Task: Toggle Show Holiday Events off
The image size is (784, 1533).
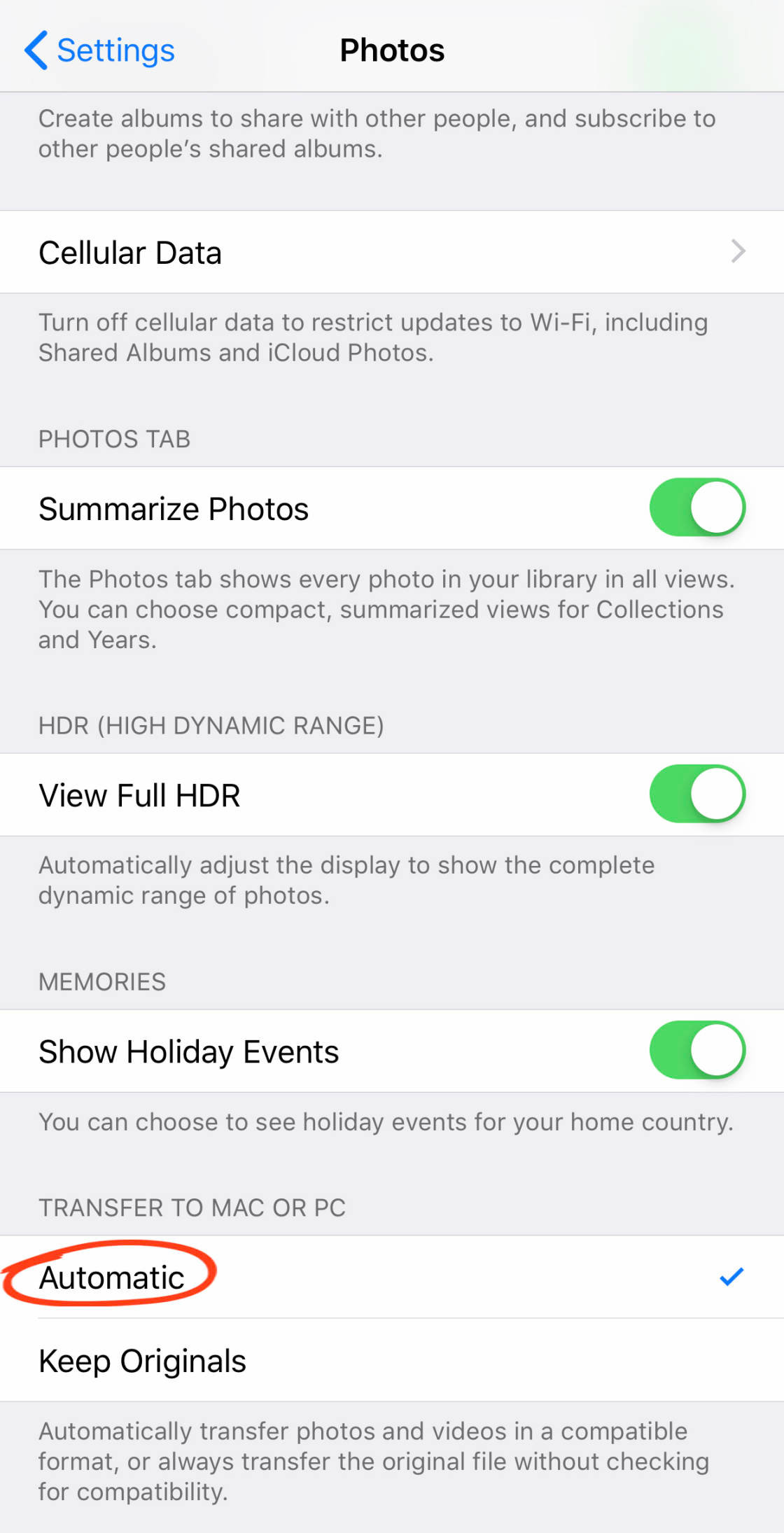Action: [696, 1051]
